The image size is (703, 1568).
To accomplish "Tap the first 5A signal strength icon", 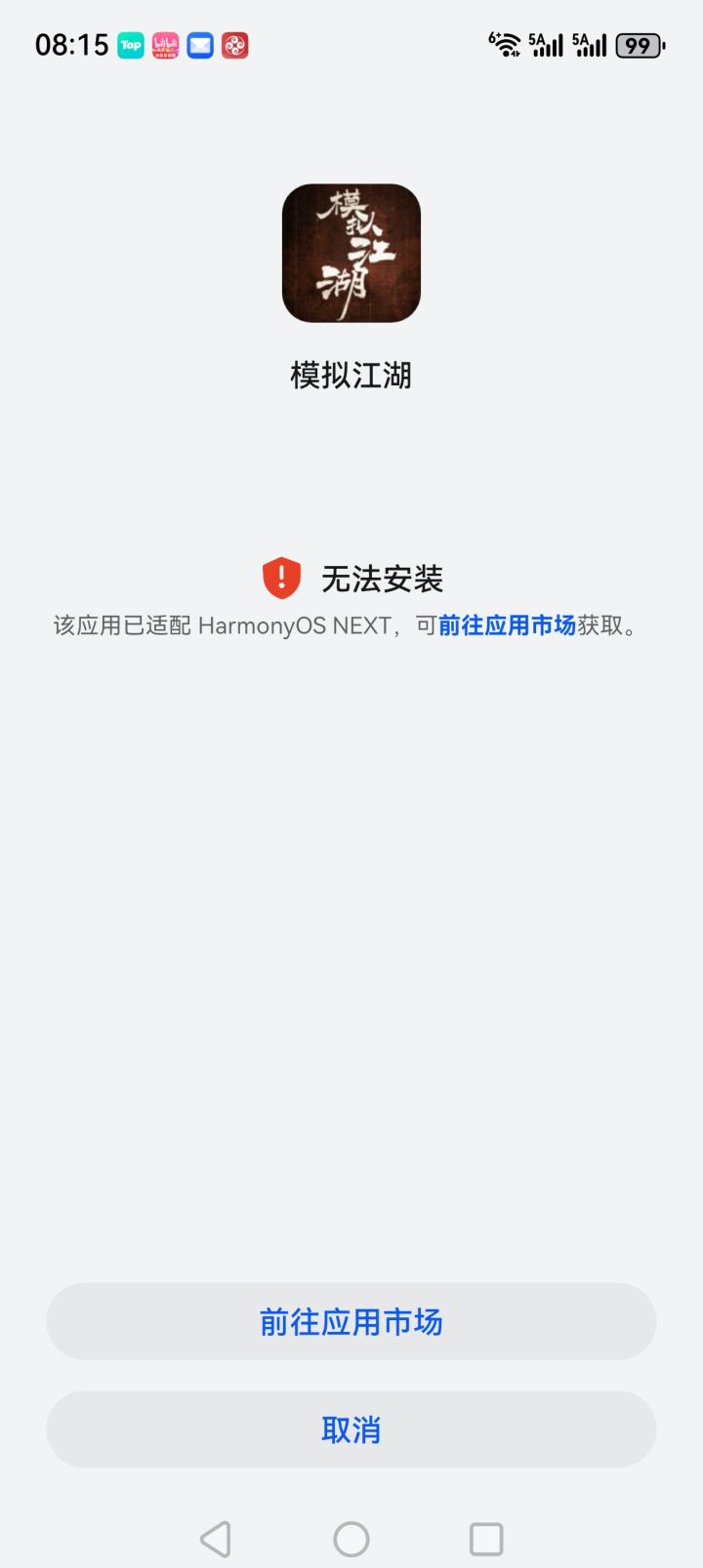I will tap(547, 45).
